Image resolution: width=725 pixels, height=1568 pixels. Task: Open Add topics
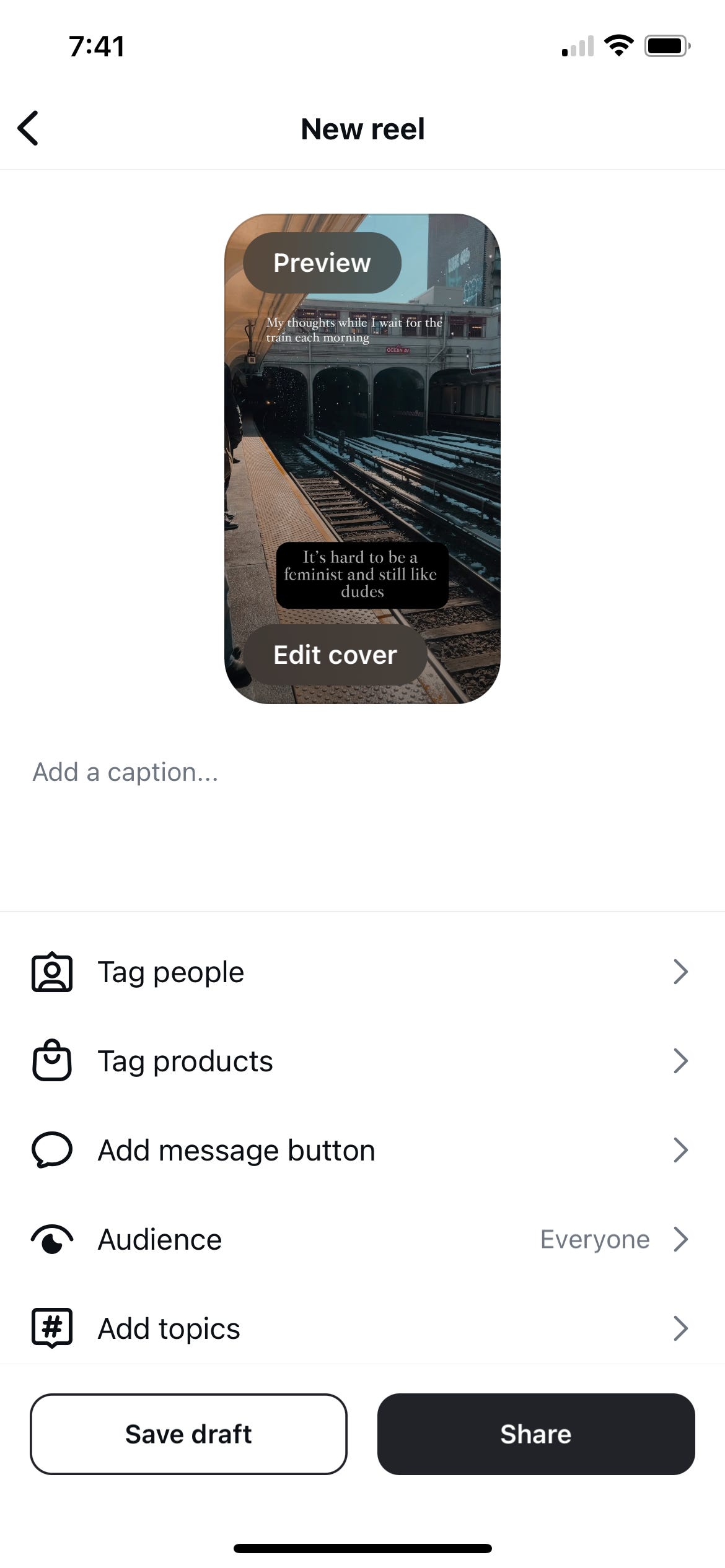coord(362,1329)
